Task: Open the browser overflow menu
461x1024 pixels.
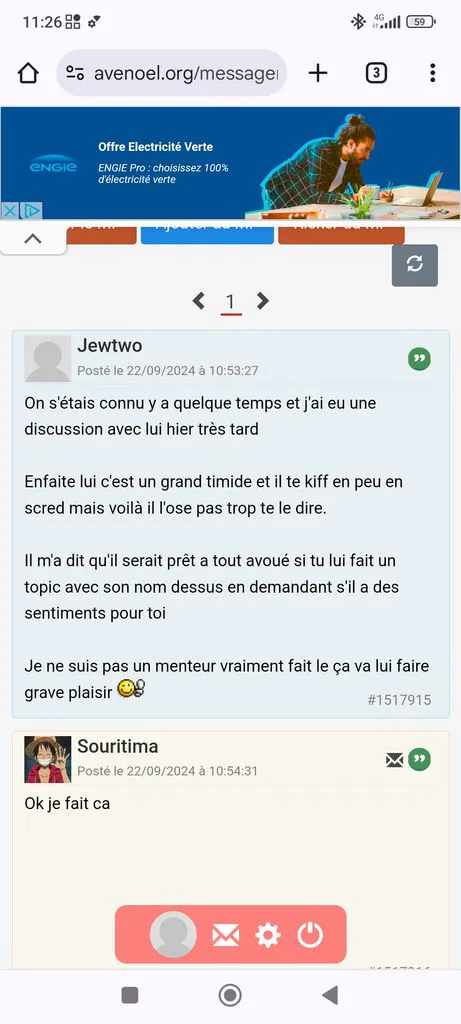Action: 432,73
